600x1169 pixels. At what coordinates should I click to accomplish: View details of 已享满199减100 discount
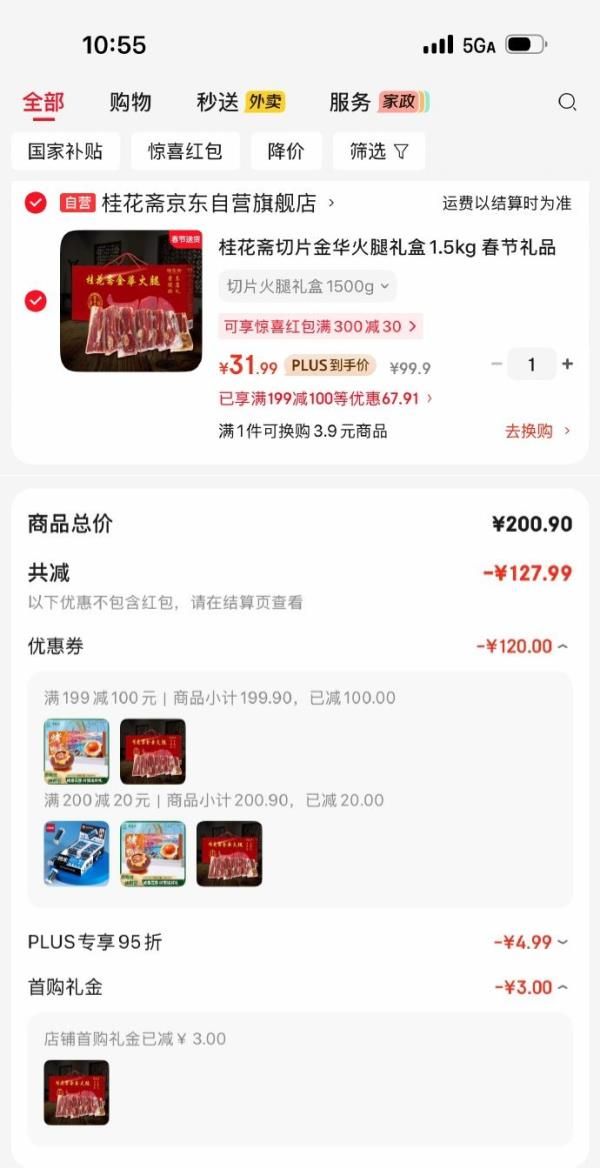tap(326, 398)
